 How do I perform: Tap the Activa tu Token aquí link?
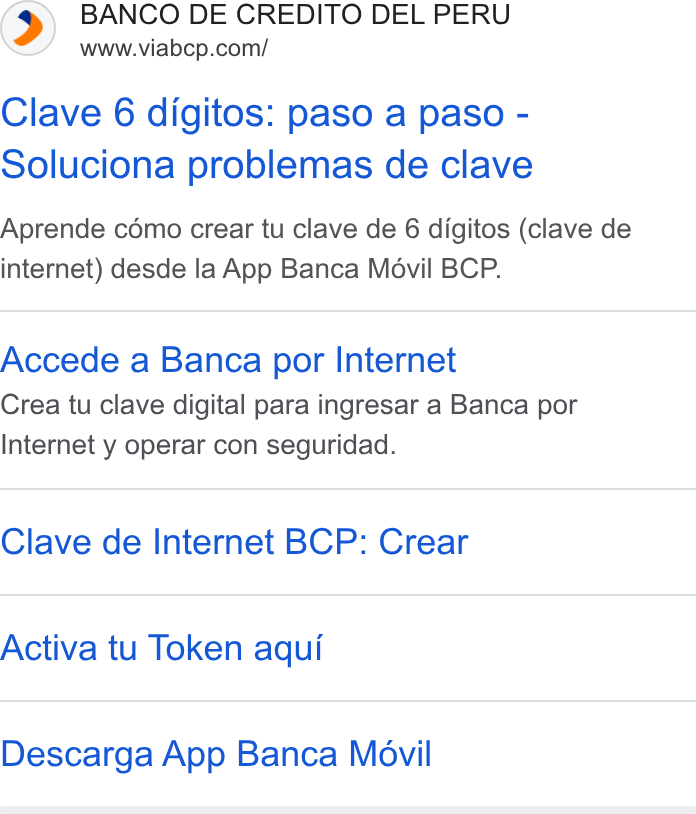(161, 648)
